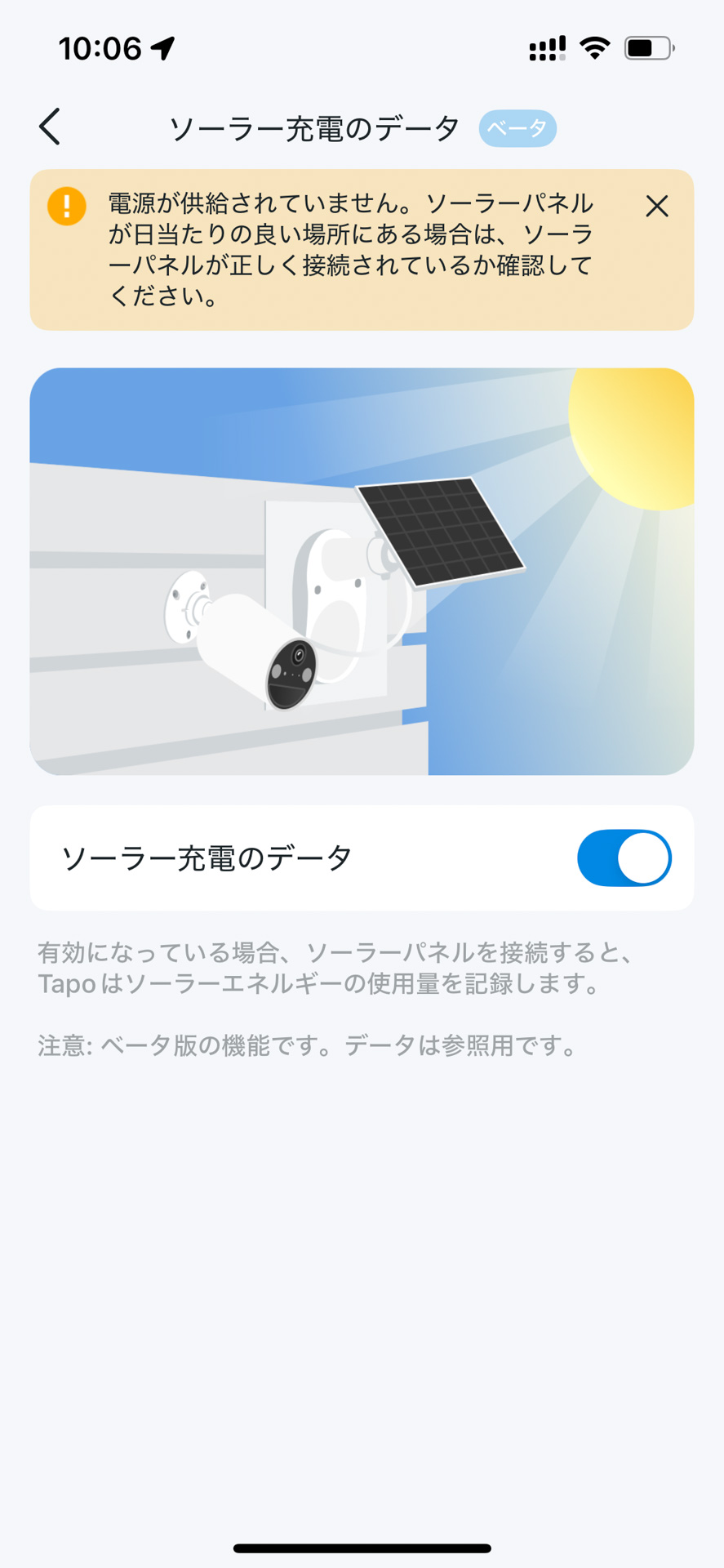Select the ベータ badge next to the title
724x1568 pixels.
pyautogui.click(x=517, y=128)
